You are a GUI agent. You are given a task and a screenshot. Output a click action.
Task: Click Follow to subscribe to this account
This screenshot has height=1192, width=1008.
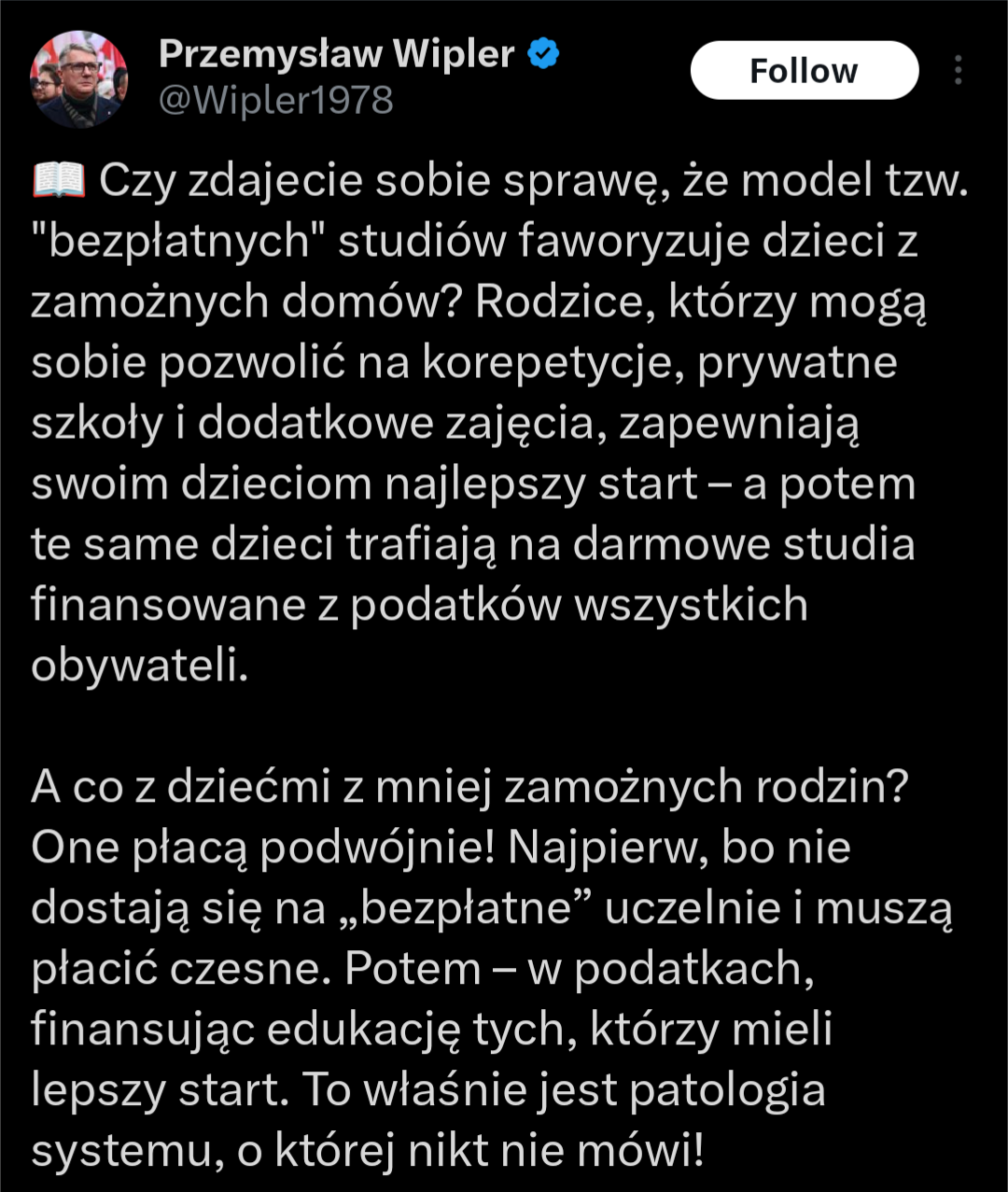(x=805, y=70)
